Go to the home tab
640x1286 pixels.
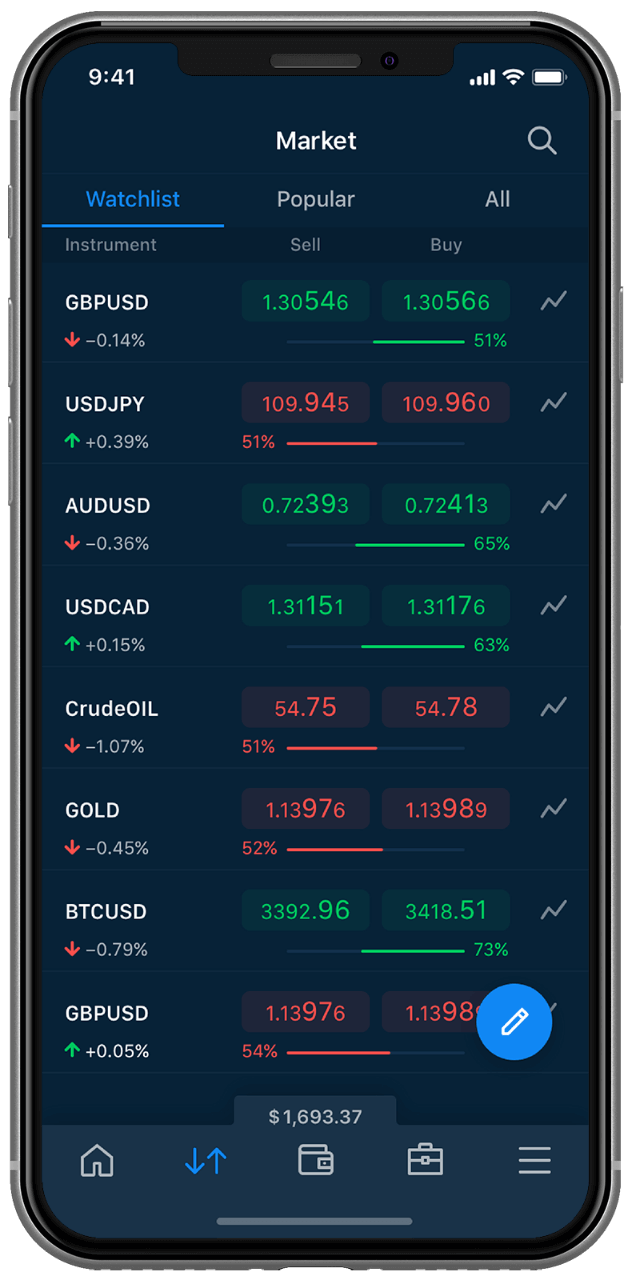point(97,1160)
